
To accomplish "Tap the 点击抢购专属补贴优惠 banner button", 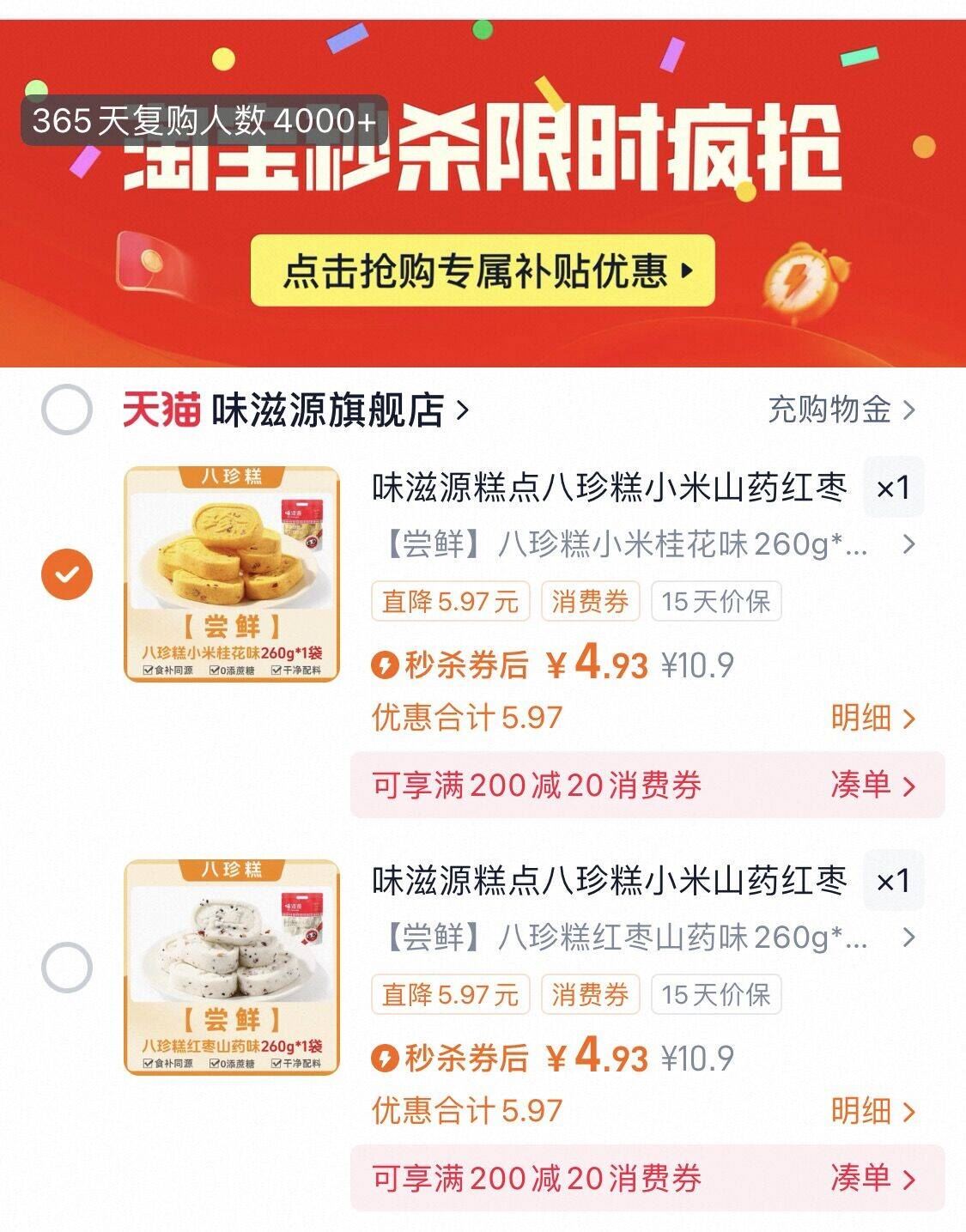I will (481, 271).
